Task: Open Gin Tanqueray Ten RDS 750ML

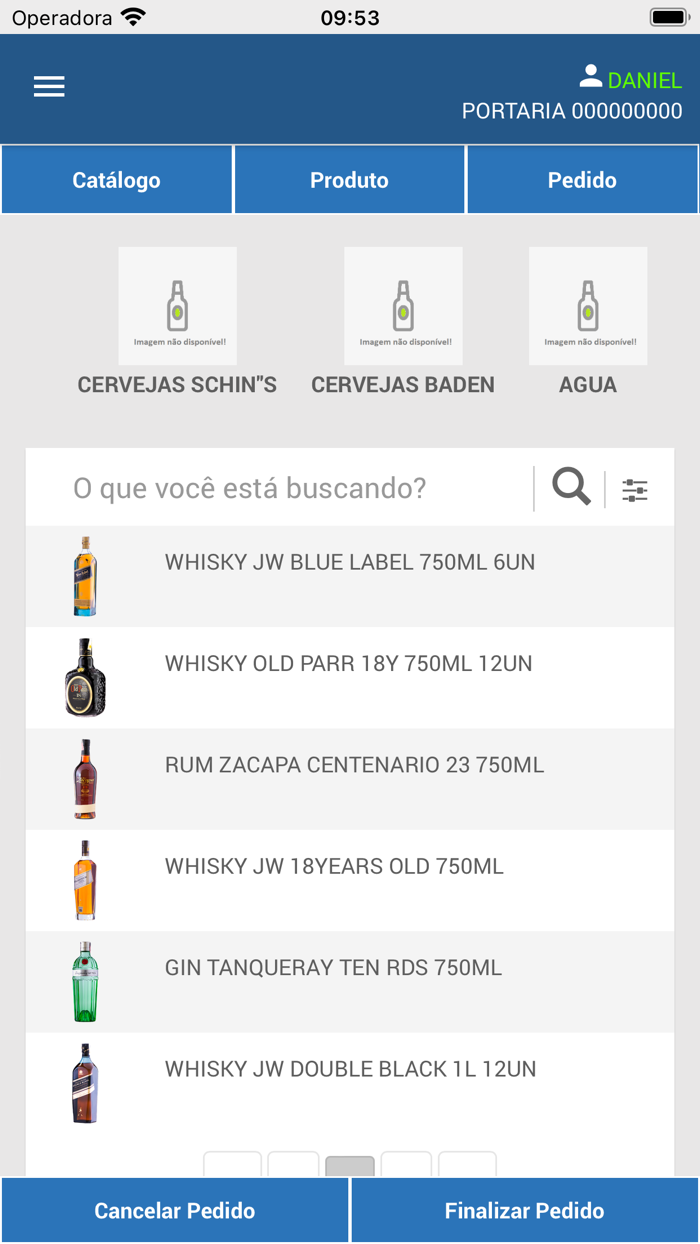Action: click(350, 981)
